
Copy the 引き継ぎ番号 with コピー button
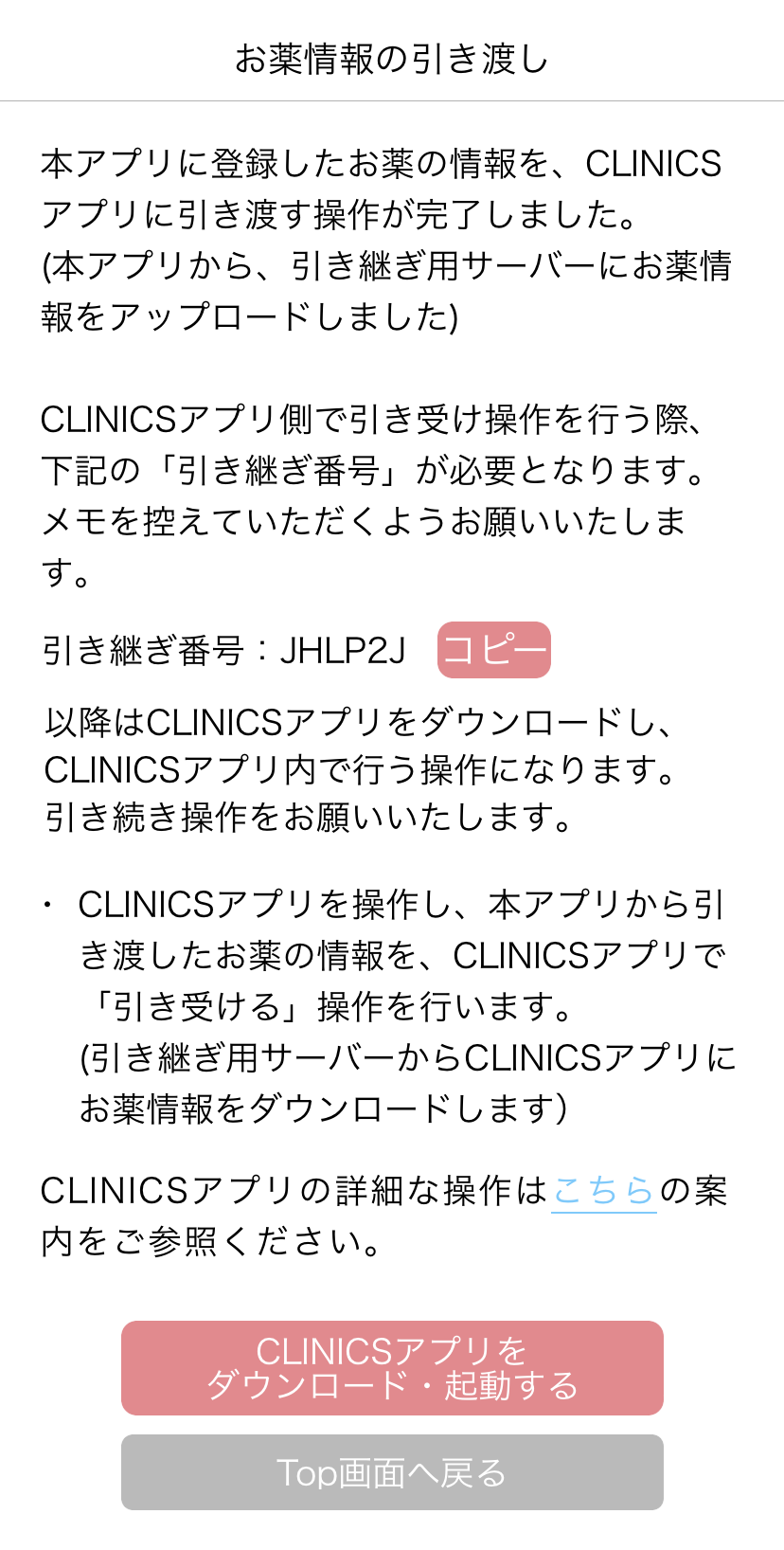[494, 650]
